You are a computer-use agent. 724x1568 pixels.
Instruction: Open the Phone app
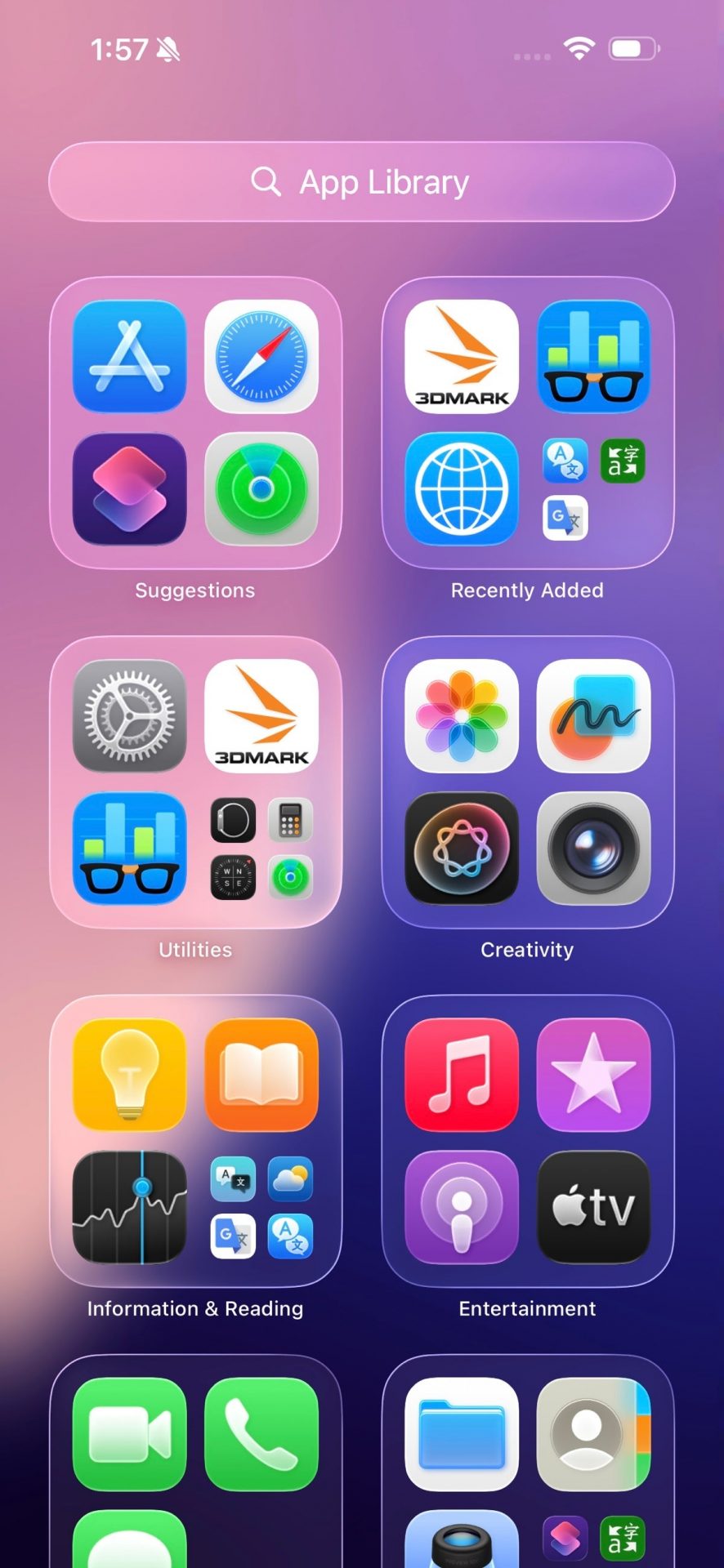(261, 1434)
